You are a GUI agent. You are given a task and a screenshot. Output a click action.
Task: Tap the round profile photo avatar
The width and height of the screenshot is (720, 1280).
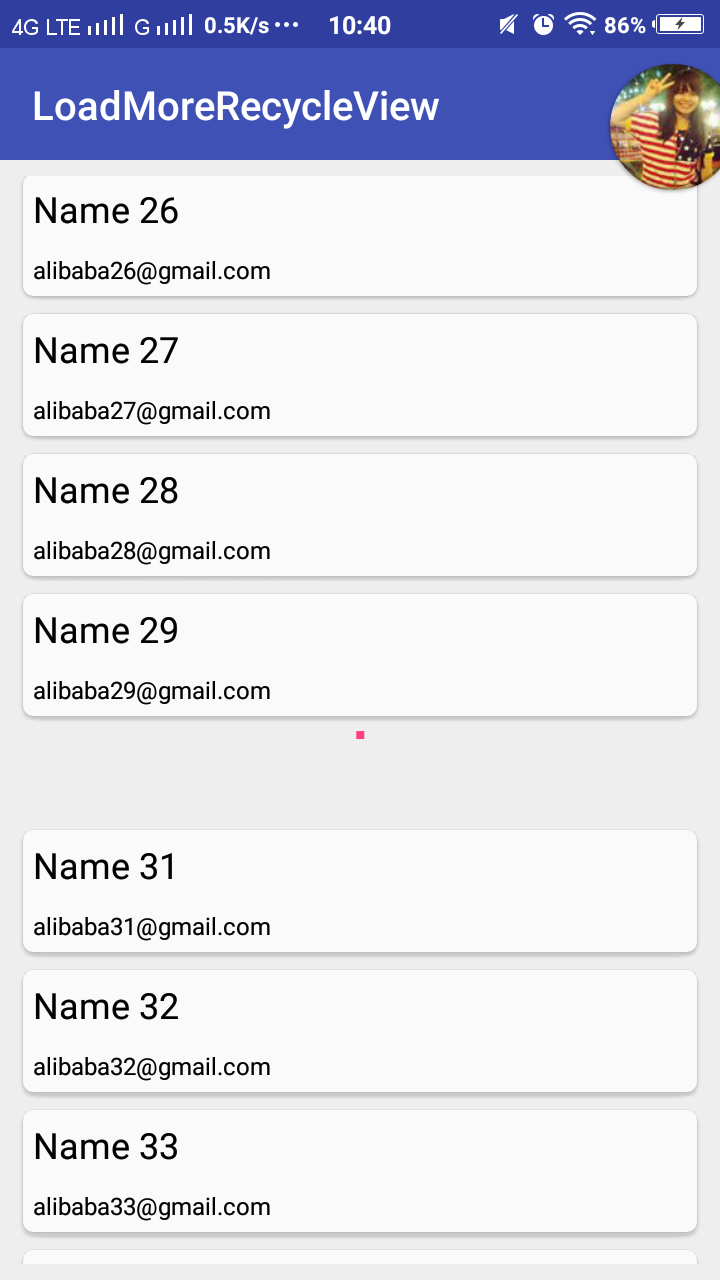click(x=666, y=127)
